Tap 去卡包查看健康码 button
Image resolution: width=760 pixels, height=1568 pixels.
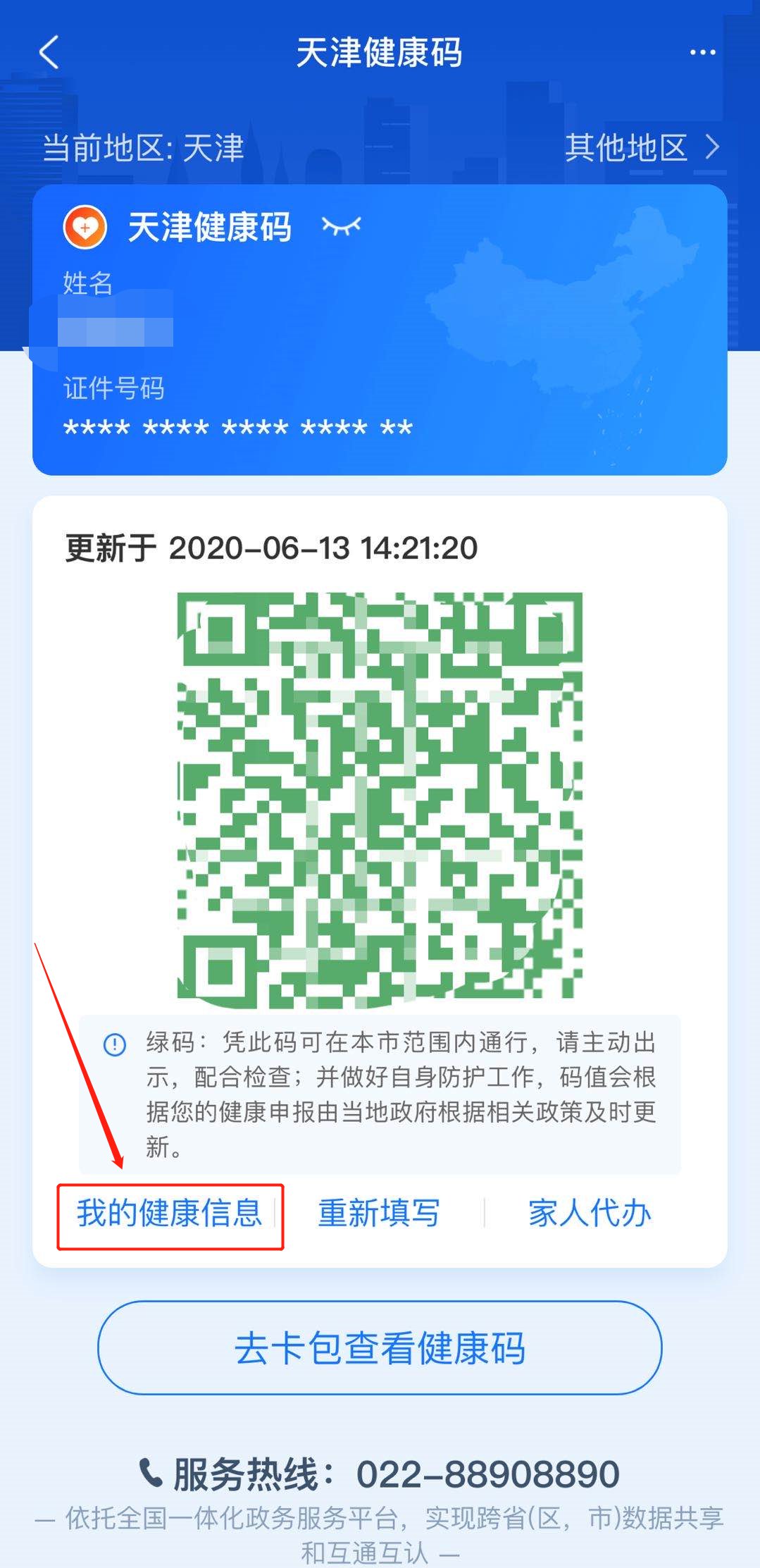point(380,1348)
